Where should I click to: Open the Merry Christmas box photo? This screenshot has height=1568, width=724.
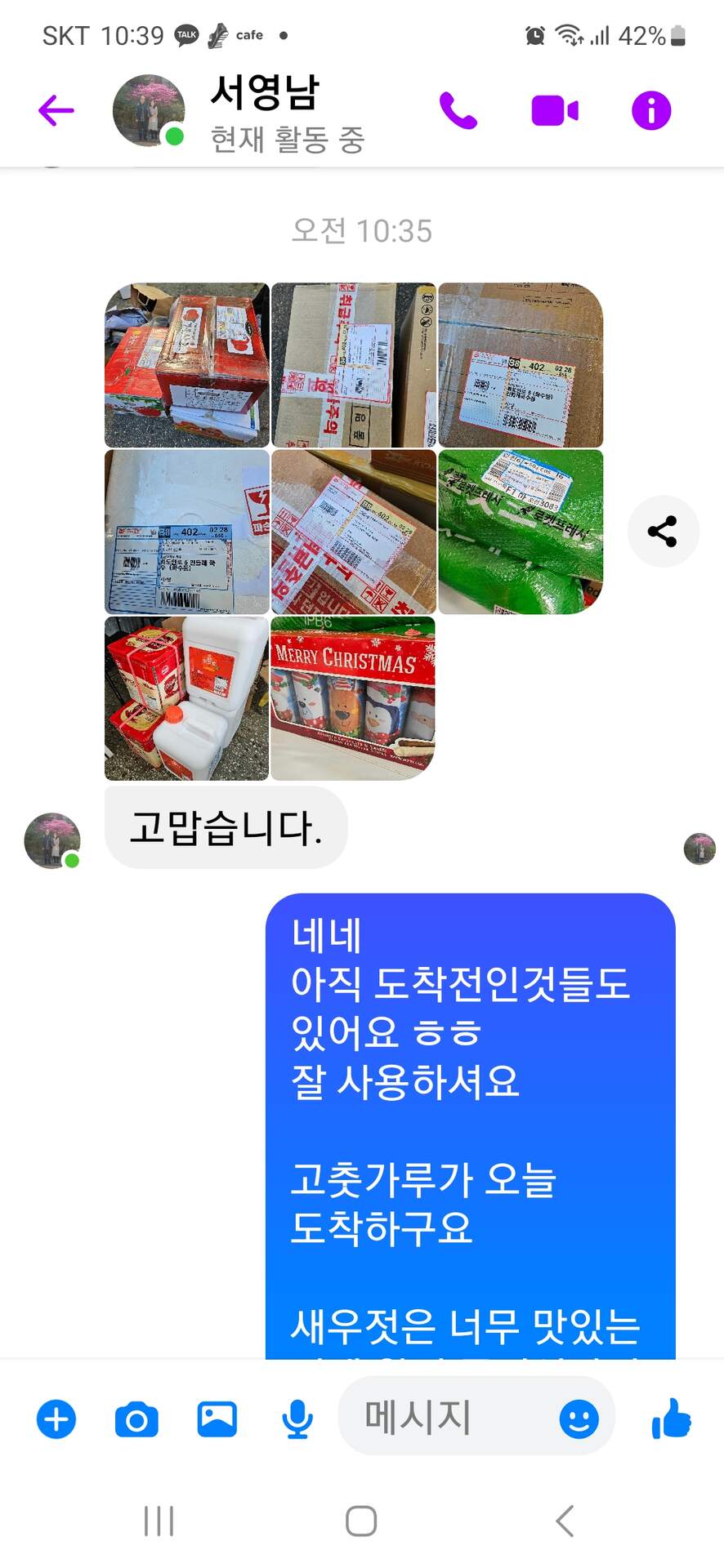(x=353, y=698)
